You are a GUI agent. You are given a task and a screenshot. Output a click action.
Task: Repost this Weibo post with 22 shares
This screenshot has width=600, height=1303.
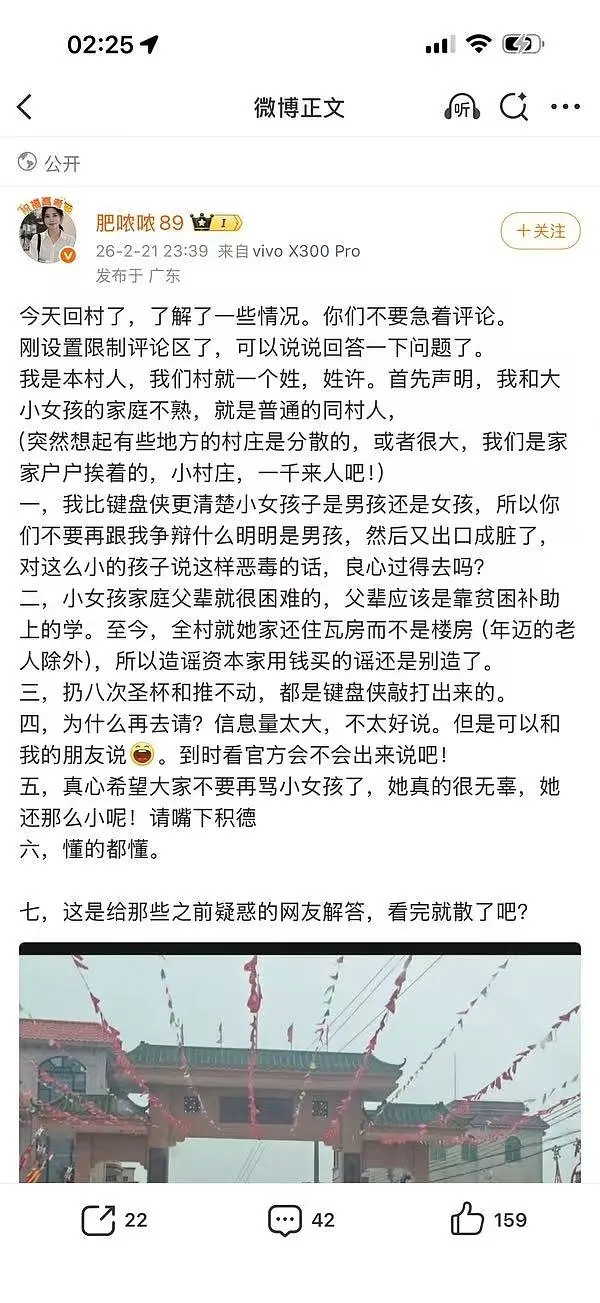pos(114,1219)
